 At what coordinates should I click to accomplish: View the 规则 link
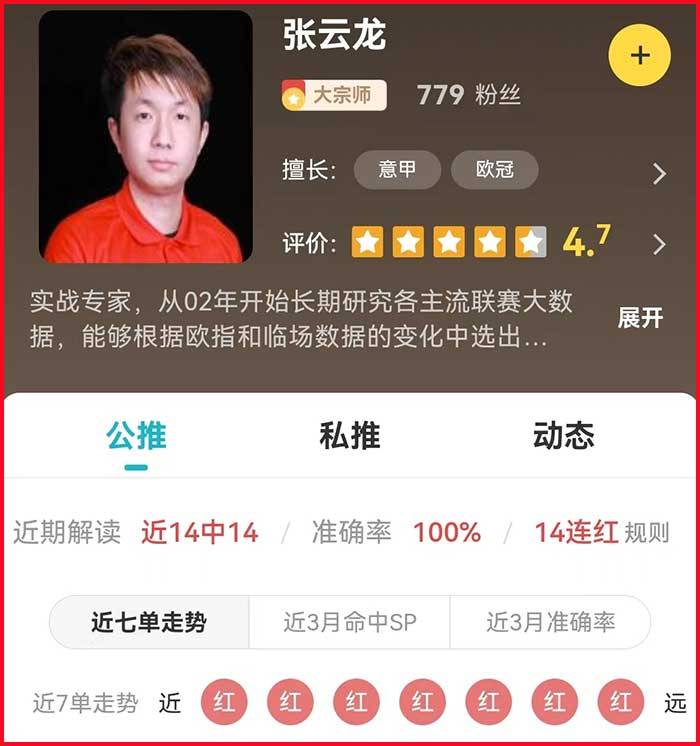coord(646,533)
